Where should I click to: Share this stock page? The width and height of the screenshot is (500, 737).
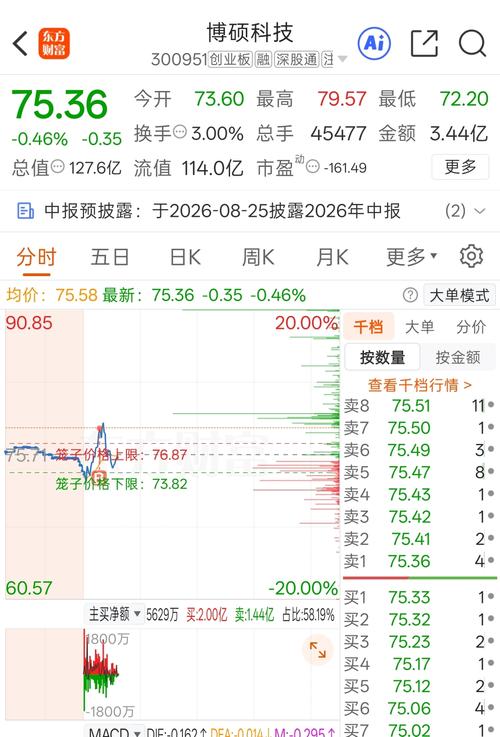[x=424, y=43]
